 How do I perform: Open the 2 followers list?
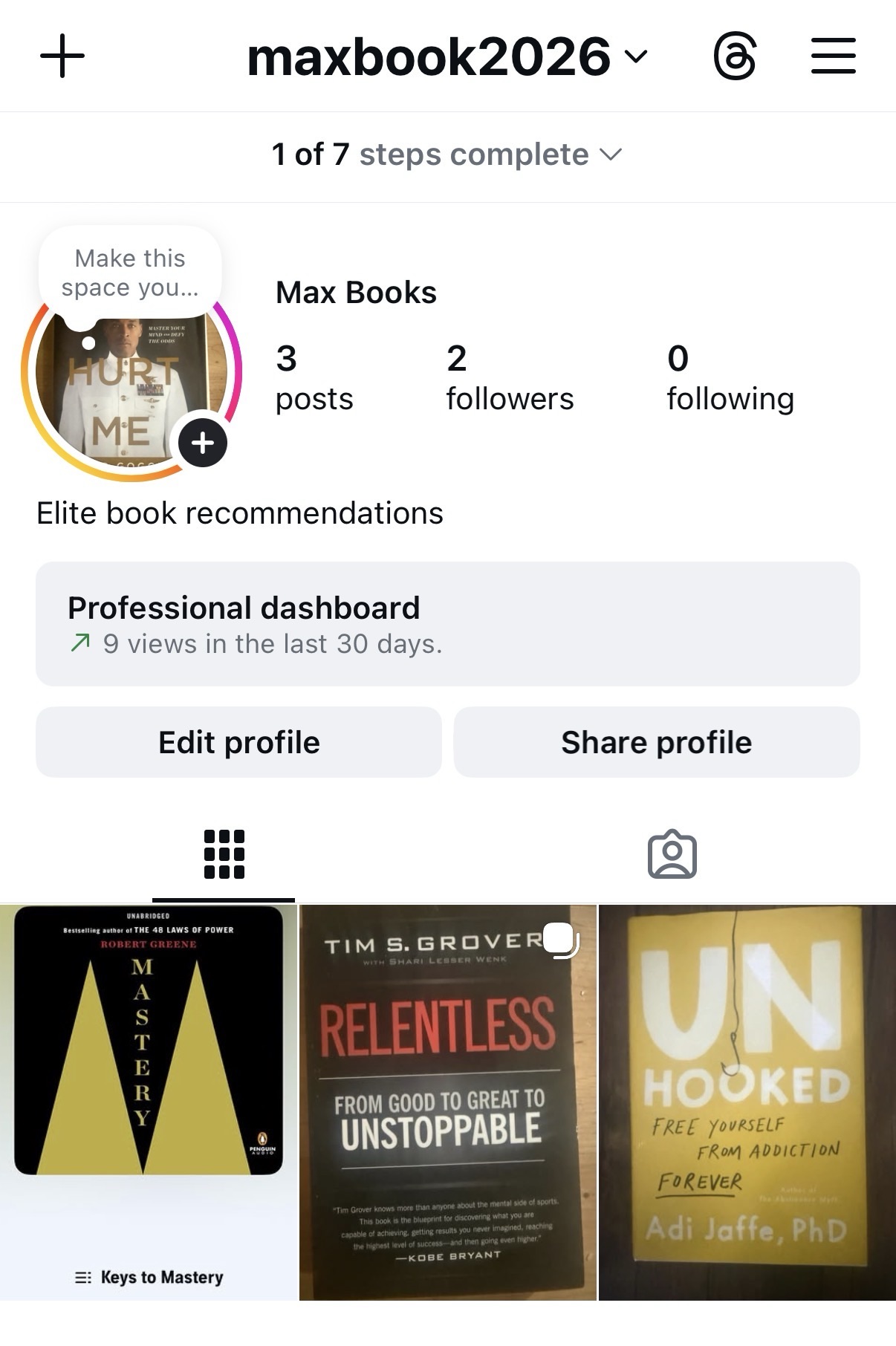click(x=510, y=377)
